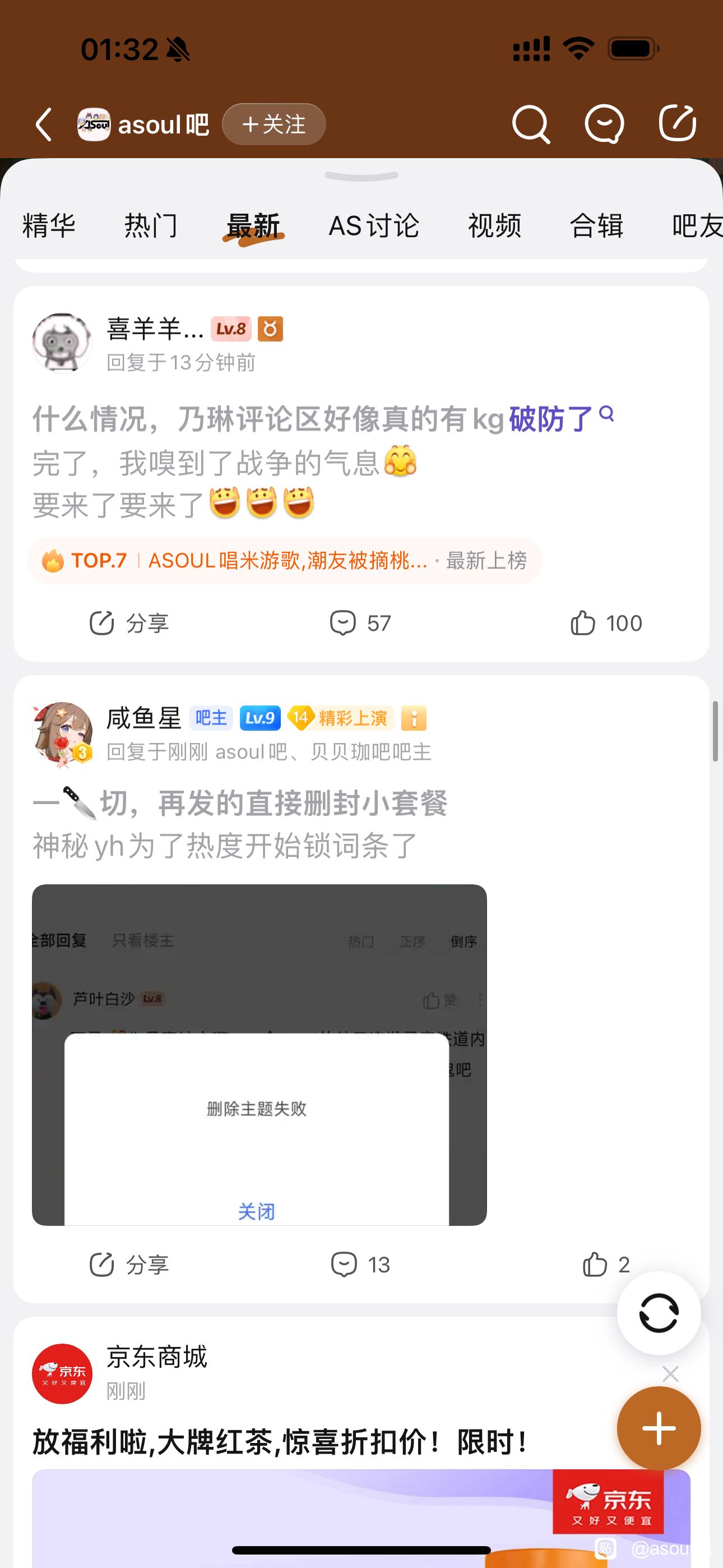
Task: Follow asoul吧 with the 关注 button
Action: [x=274, y=125]
